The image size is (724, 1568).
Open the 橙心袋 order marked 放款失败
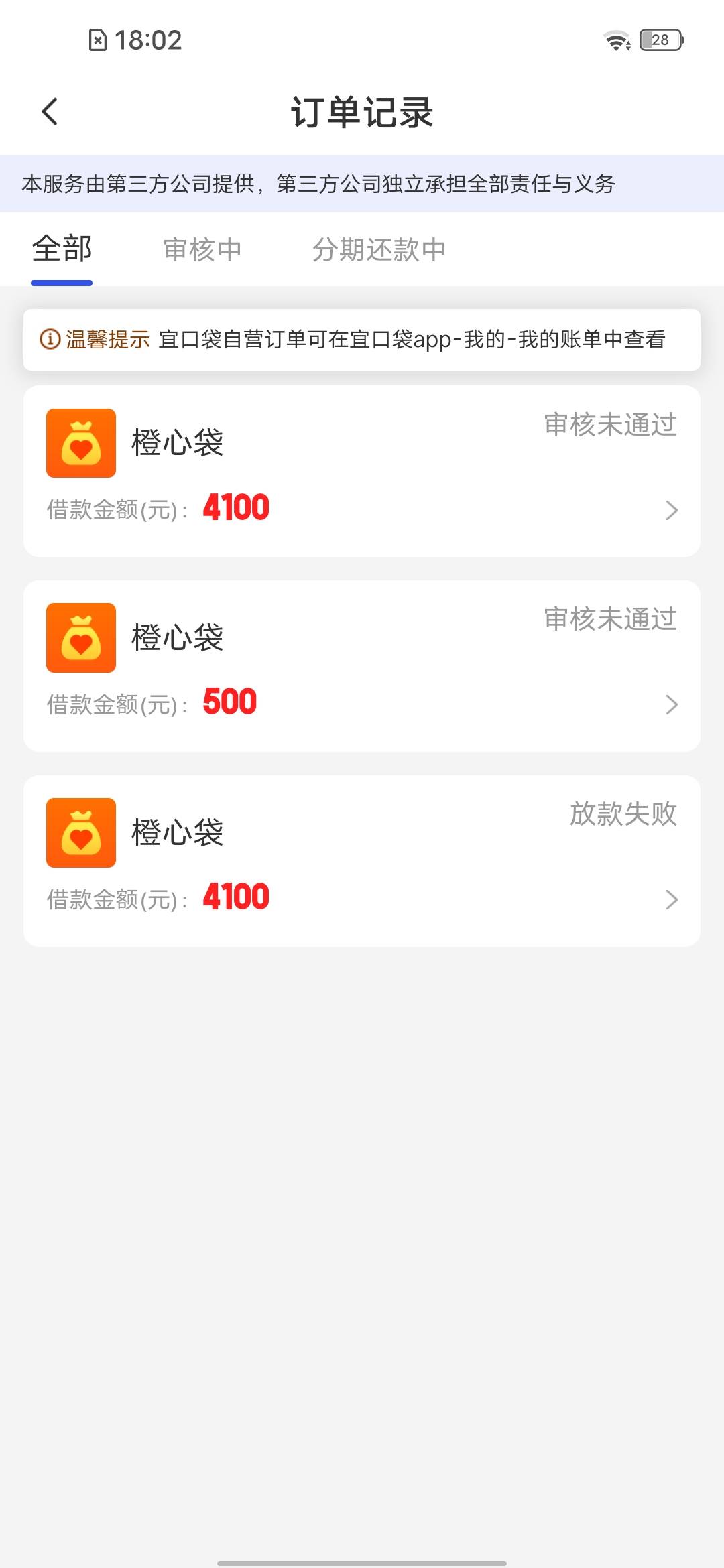362,861
